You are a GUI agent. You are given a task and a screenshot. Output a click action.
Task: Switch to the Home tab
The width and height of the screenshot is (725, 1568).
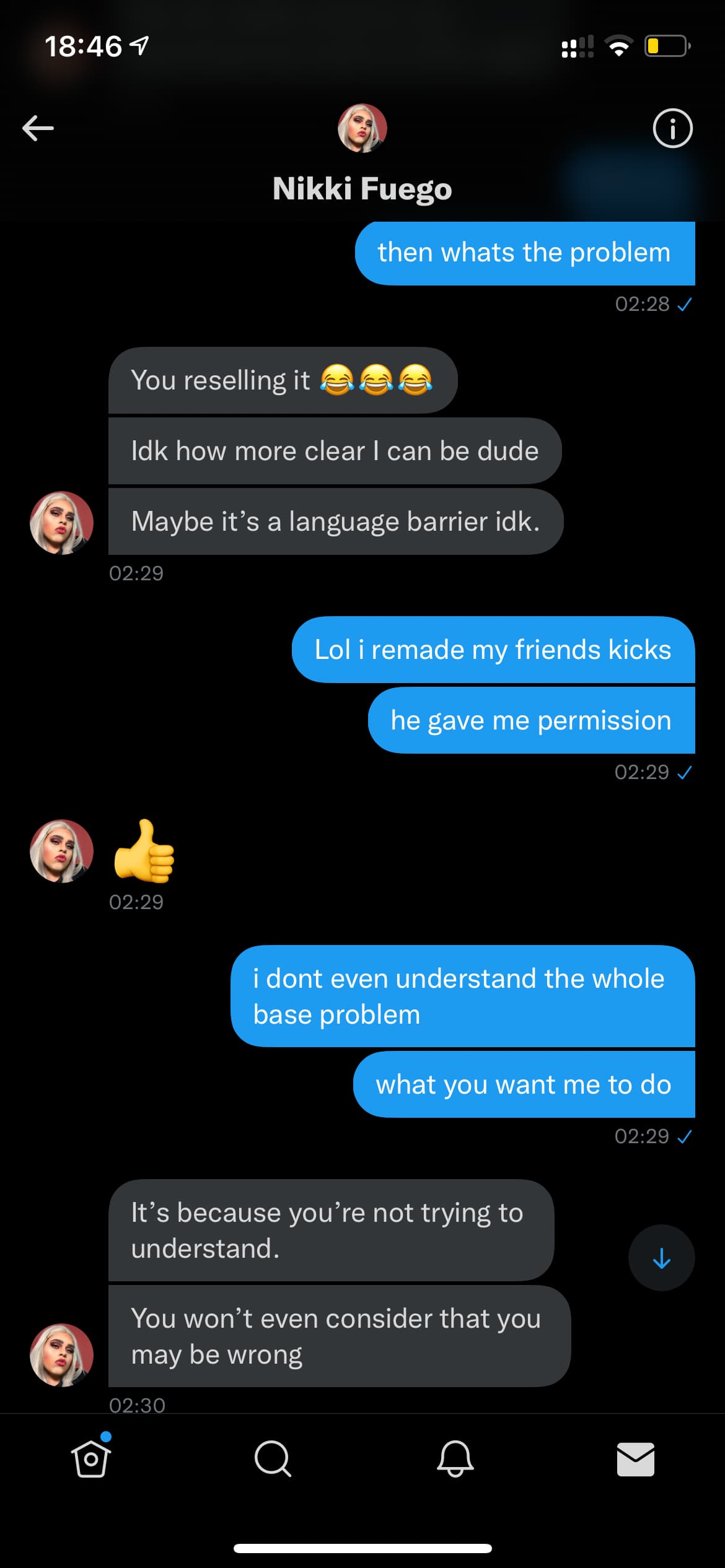click(x=91, y=1458)
